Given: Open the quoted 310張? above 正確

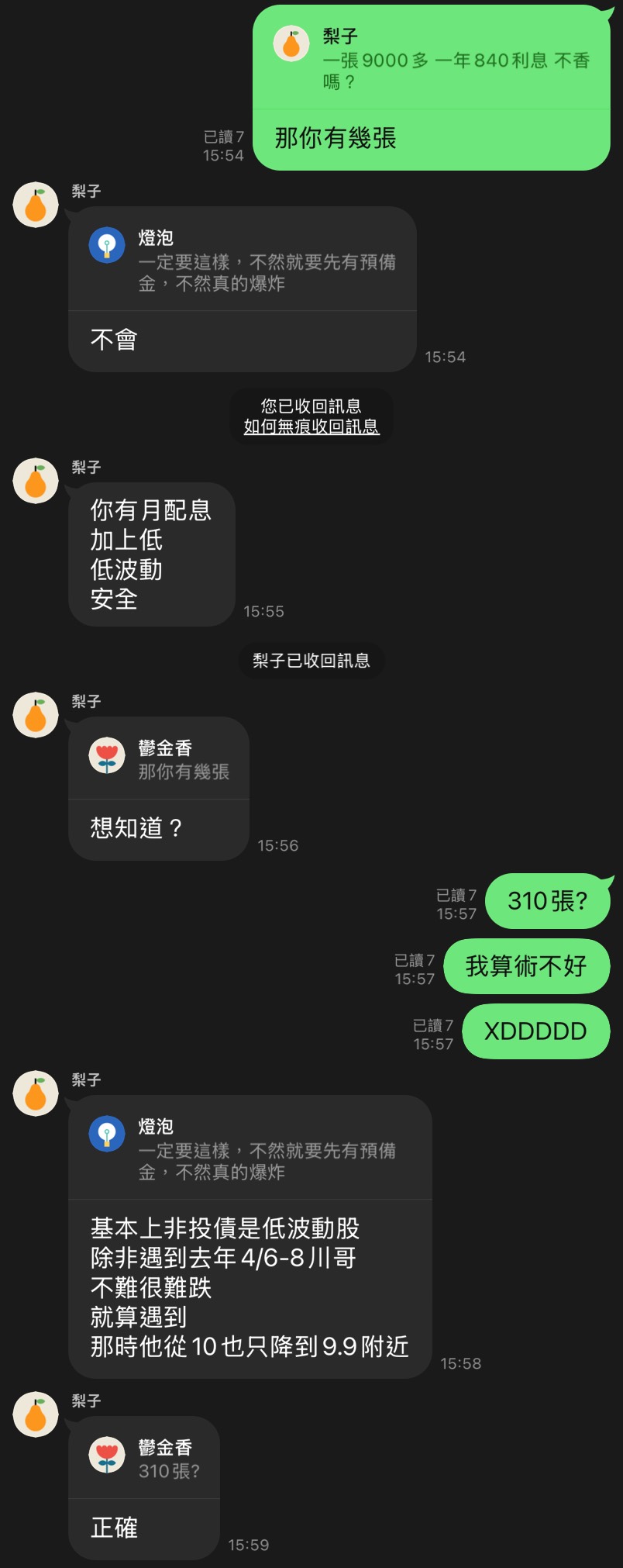Looking at the screenshot, I should pos(145,1459).
